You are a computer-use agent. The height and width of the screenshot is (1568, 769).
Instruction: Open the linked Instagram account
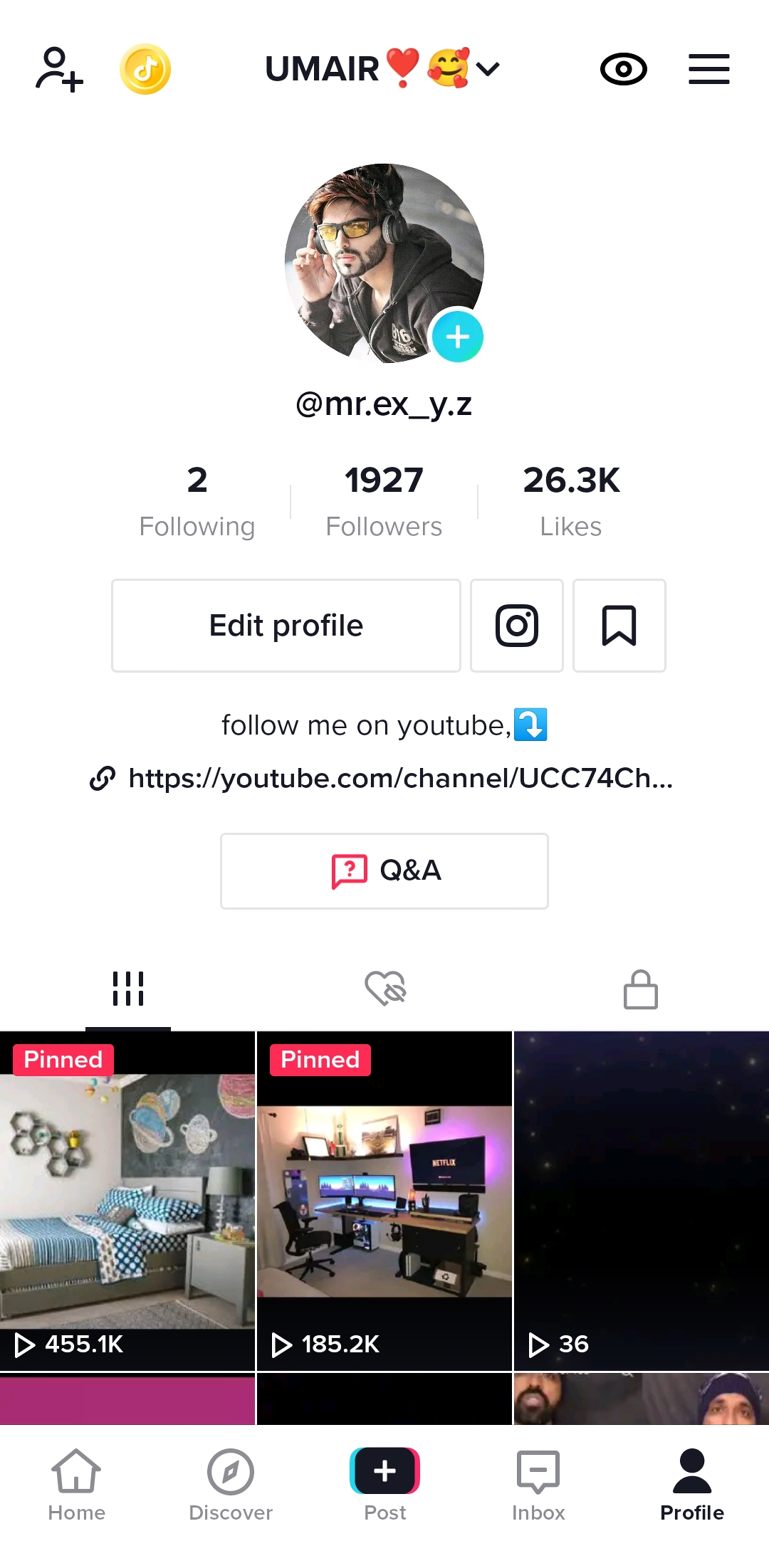517,626
